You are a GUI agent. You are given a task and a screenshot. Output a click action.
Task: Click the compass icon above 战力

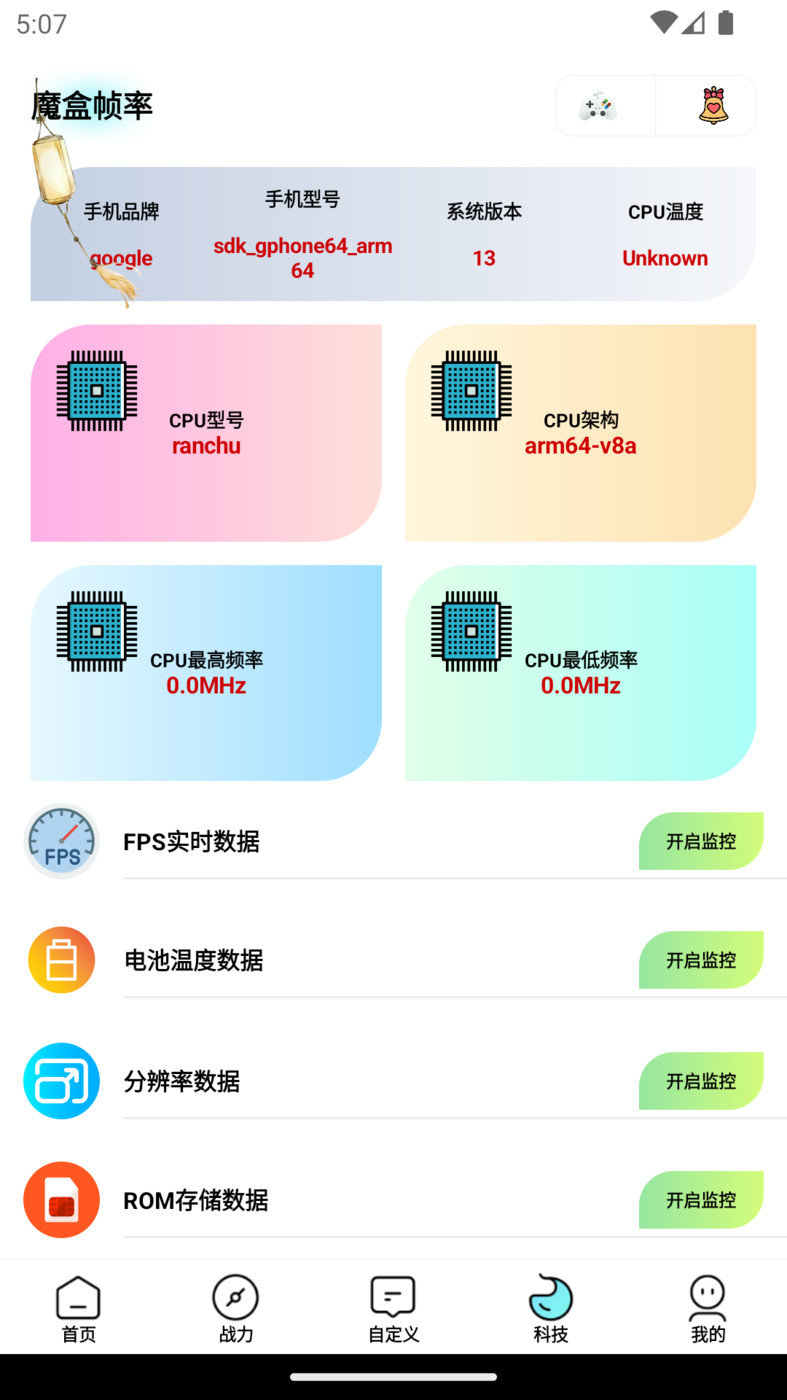[235, 1295]
